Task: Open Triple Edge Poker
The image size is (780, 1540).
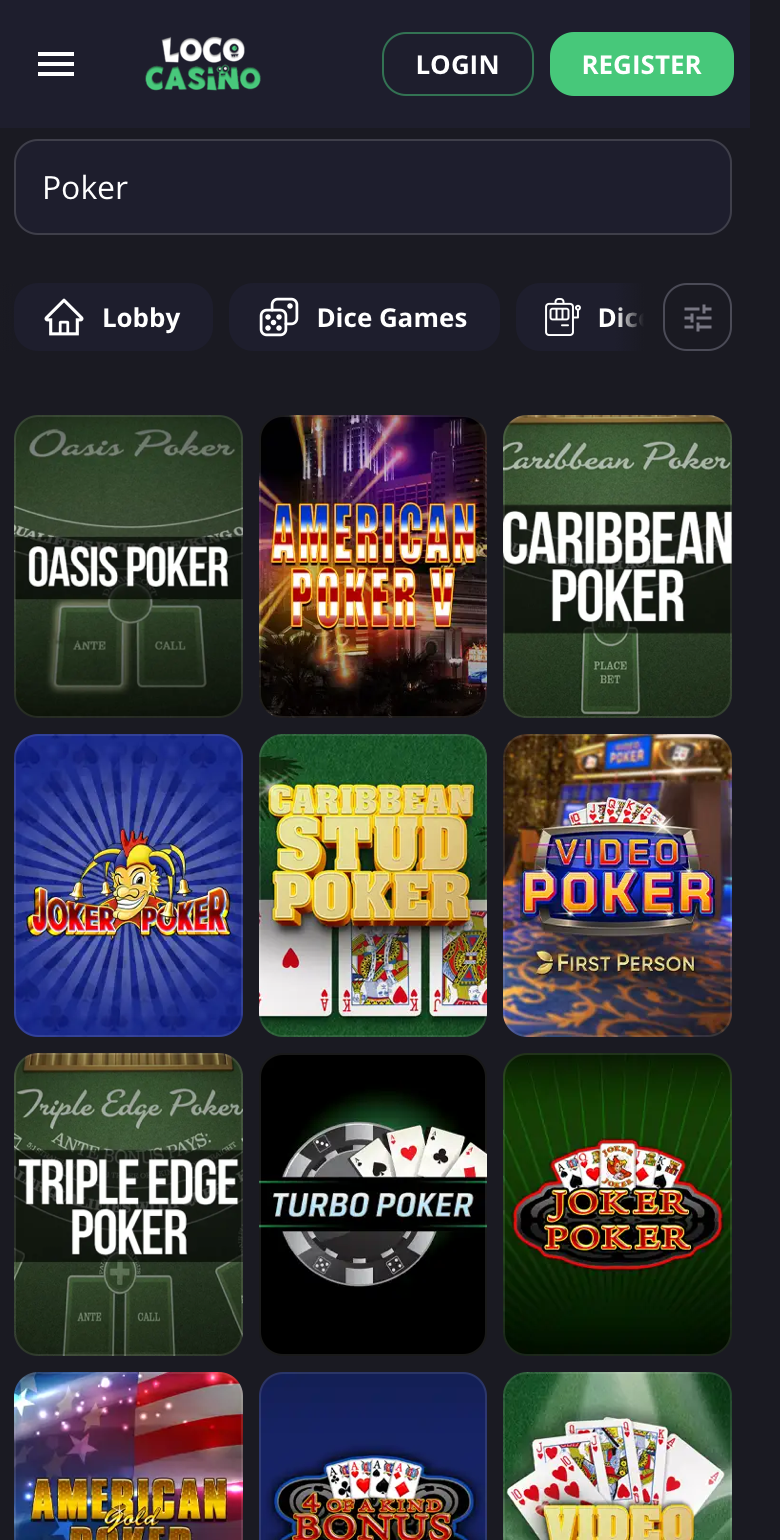Action: (x=129, y=1205)
